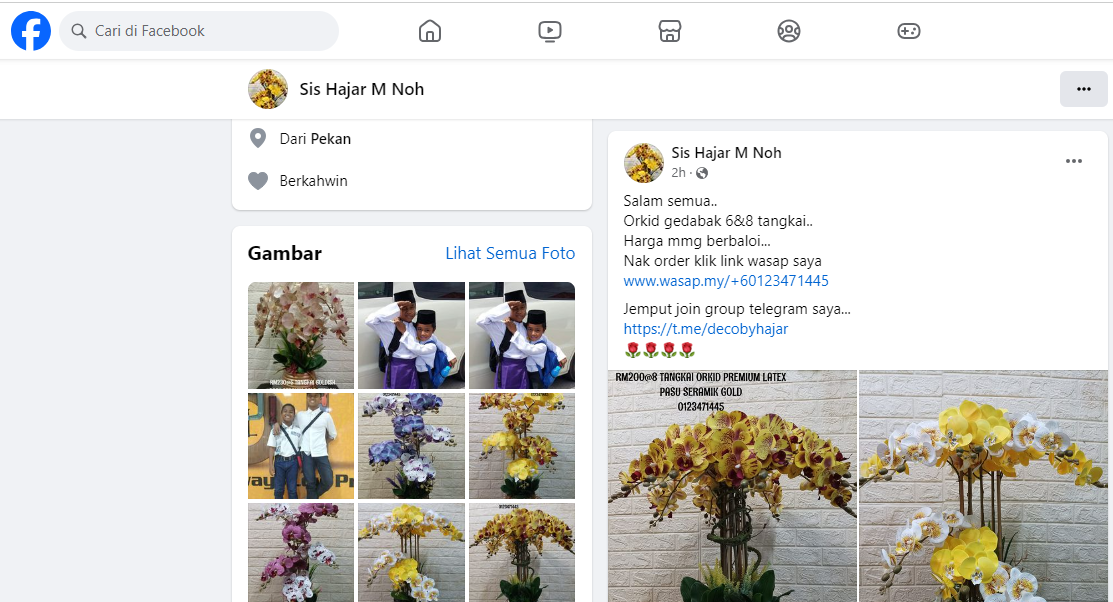Open the t.me/decobyhajar telegram link
Screen dimensions: 1113x602
click(706, 329)
